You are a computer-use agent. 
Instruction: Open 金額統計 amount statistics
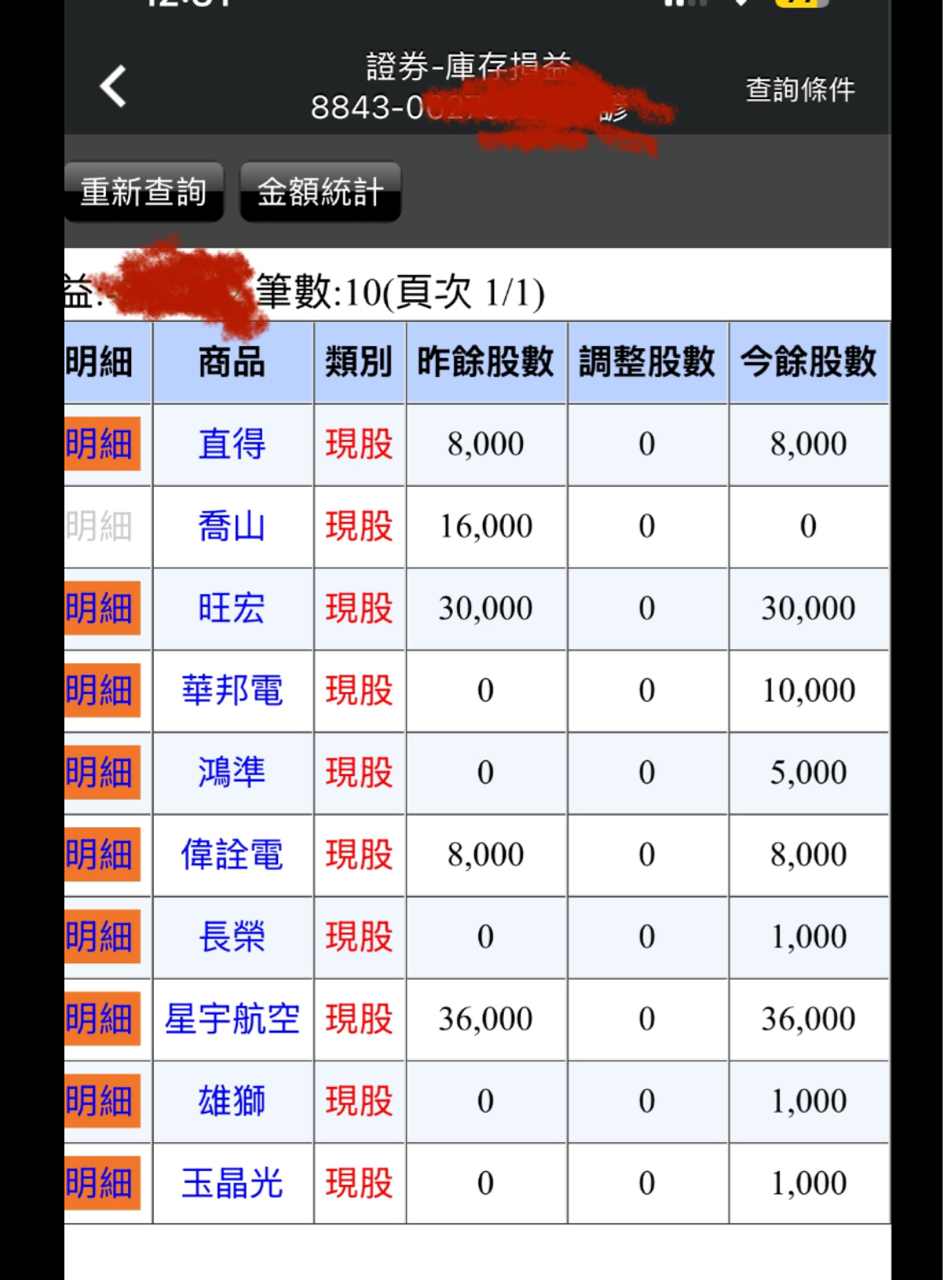point(320,191)
